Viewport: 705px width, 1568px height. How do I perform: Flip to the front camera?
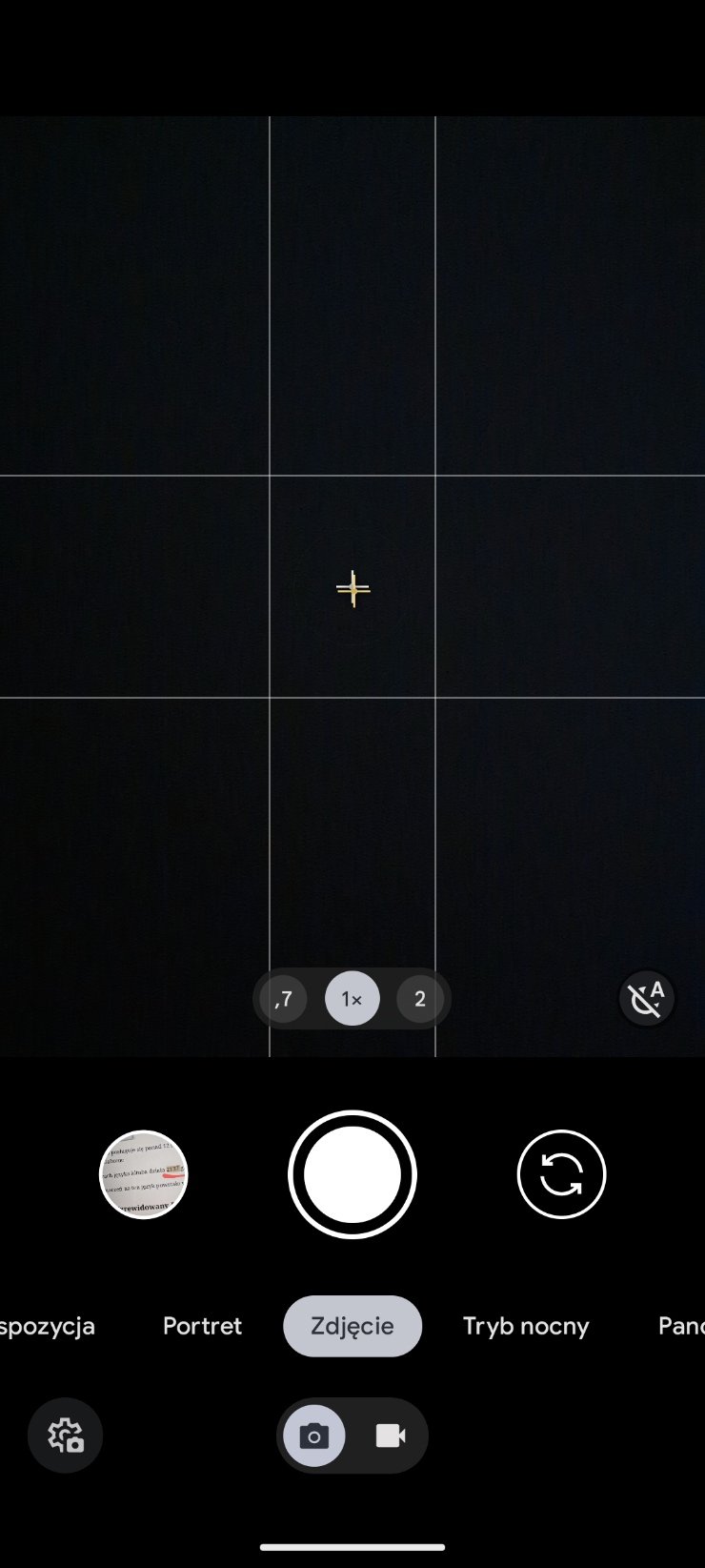[561, 1174]
